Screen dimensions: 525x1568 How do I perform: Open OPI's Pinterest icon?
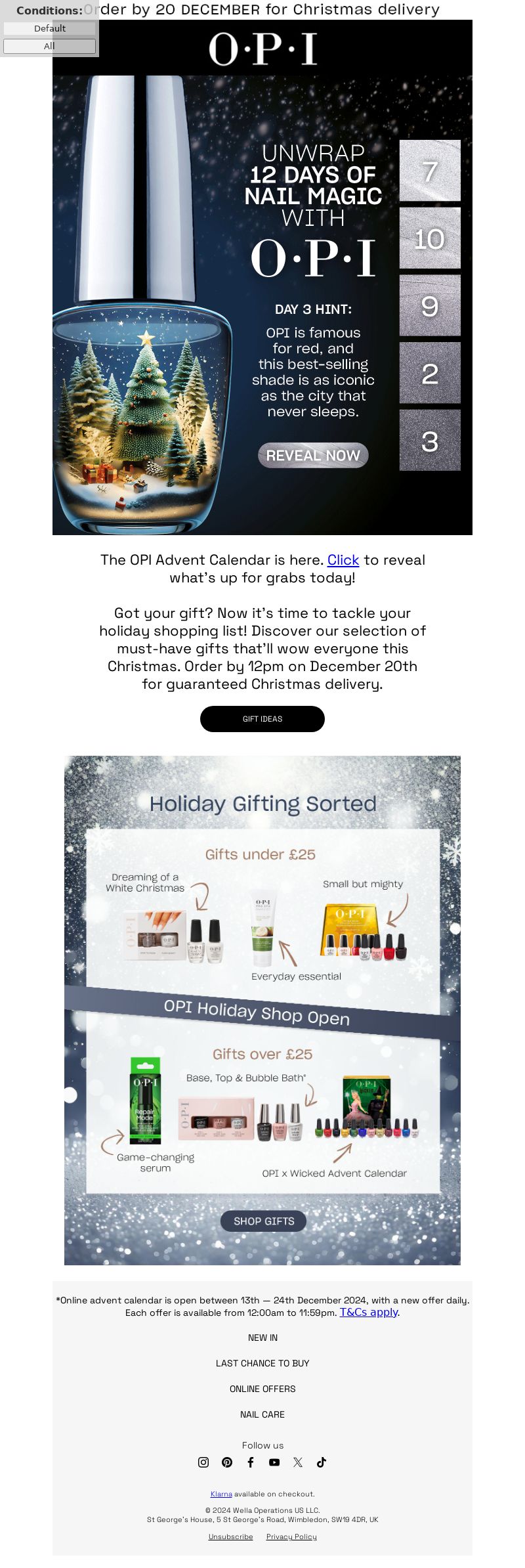pyautogui.click(x=227, y=1462)
